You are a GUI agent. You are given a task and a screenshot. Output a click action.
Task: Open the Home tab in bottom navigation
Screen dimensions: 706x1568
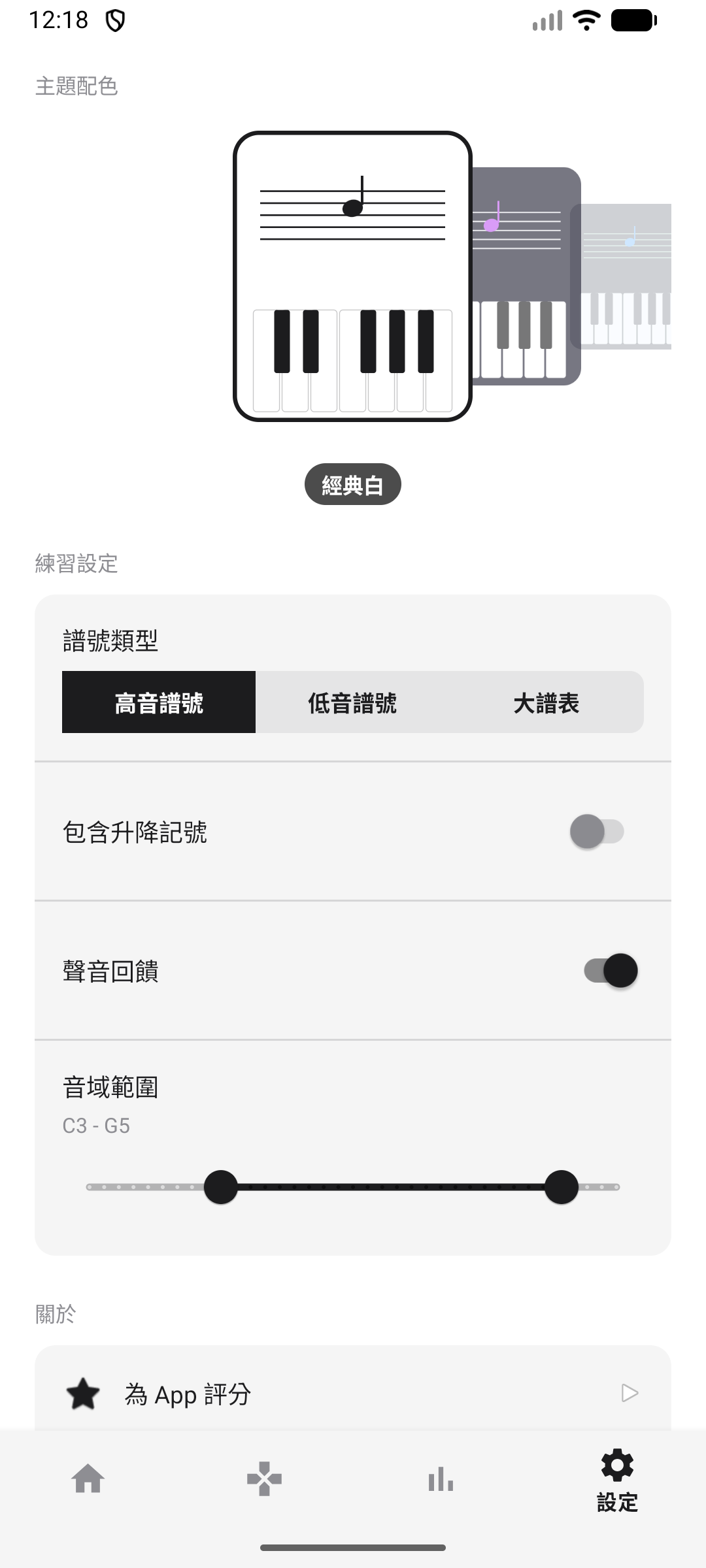(x=88, y=1480)
